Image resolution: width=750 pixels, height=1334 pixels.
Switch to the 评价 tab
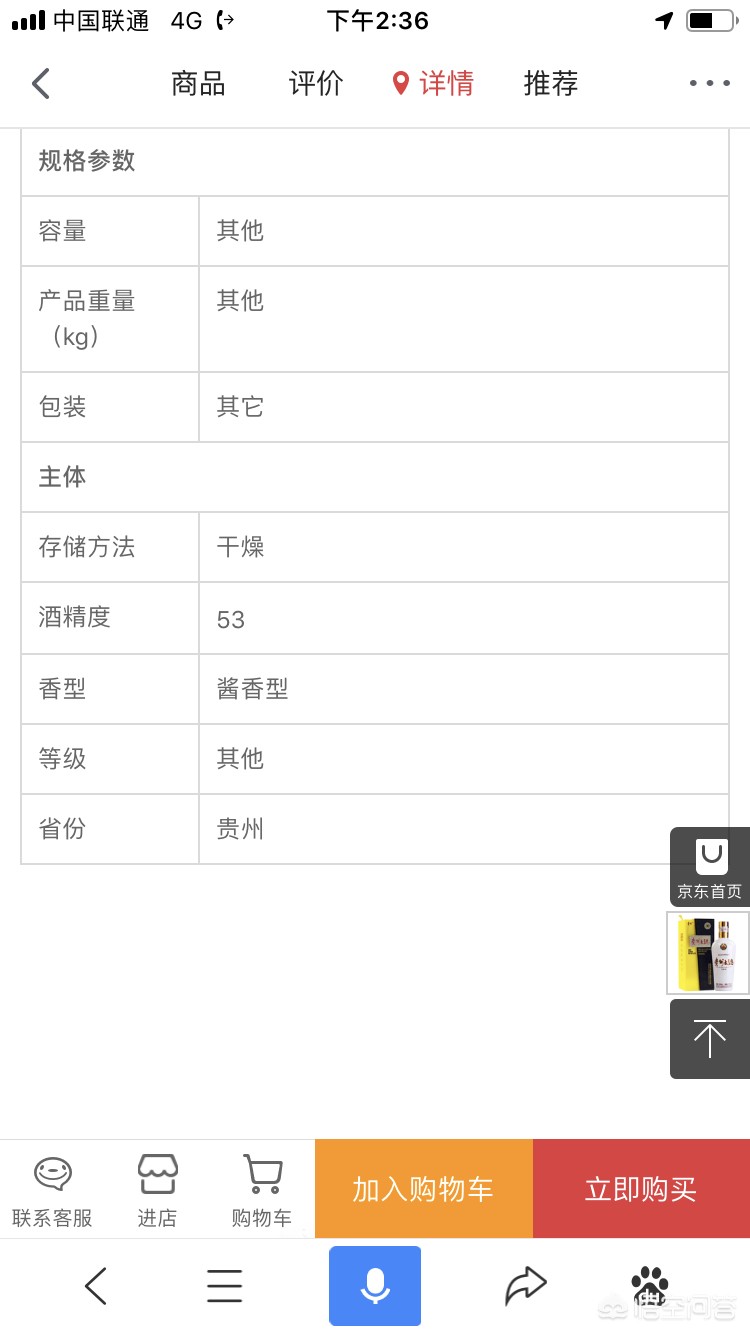(x=316, y=83)
